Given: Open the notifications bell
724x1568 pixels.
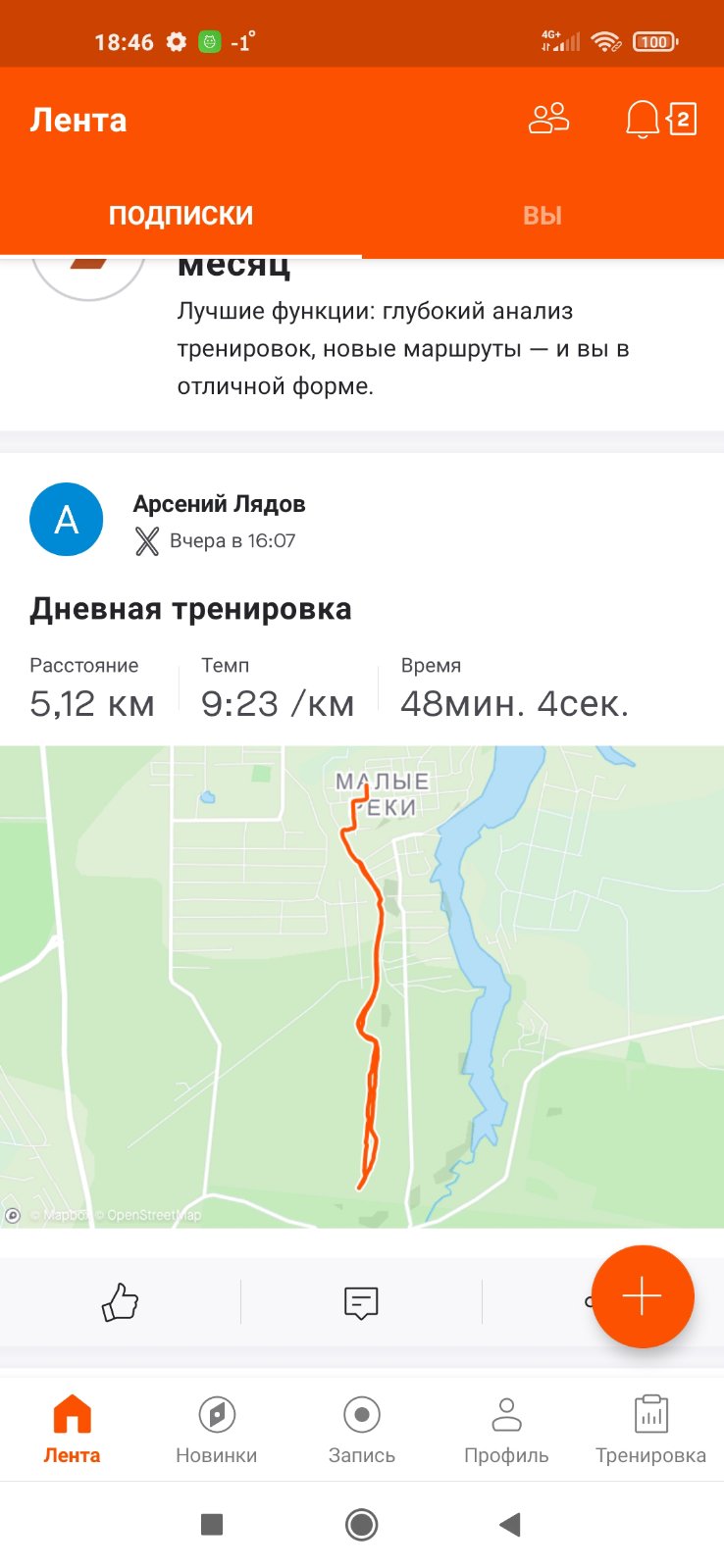Looking at the screenshot, I should pos(643,120).
